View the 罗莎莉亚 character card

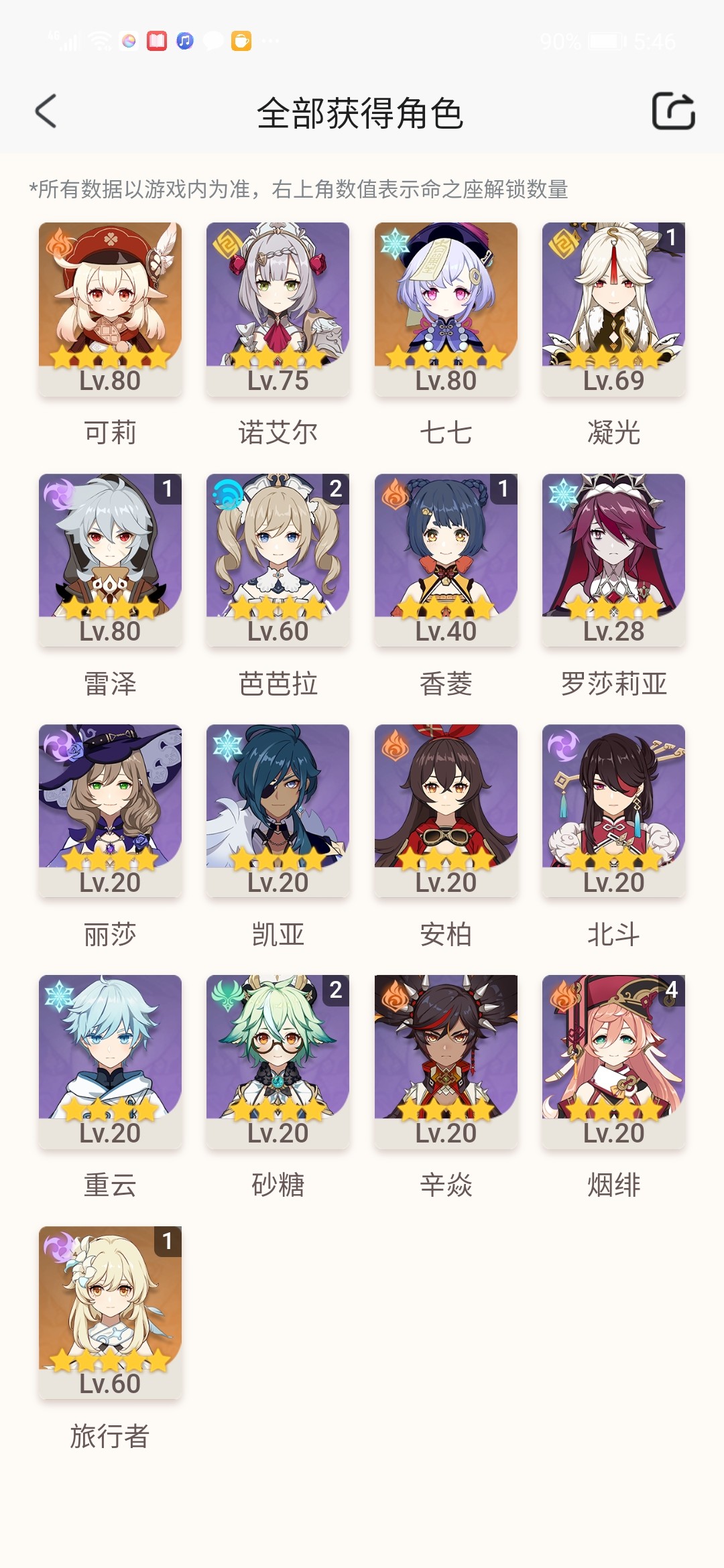(613, 560)
